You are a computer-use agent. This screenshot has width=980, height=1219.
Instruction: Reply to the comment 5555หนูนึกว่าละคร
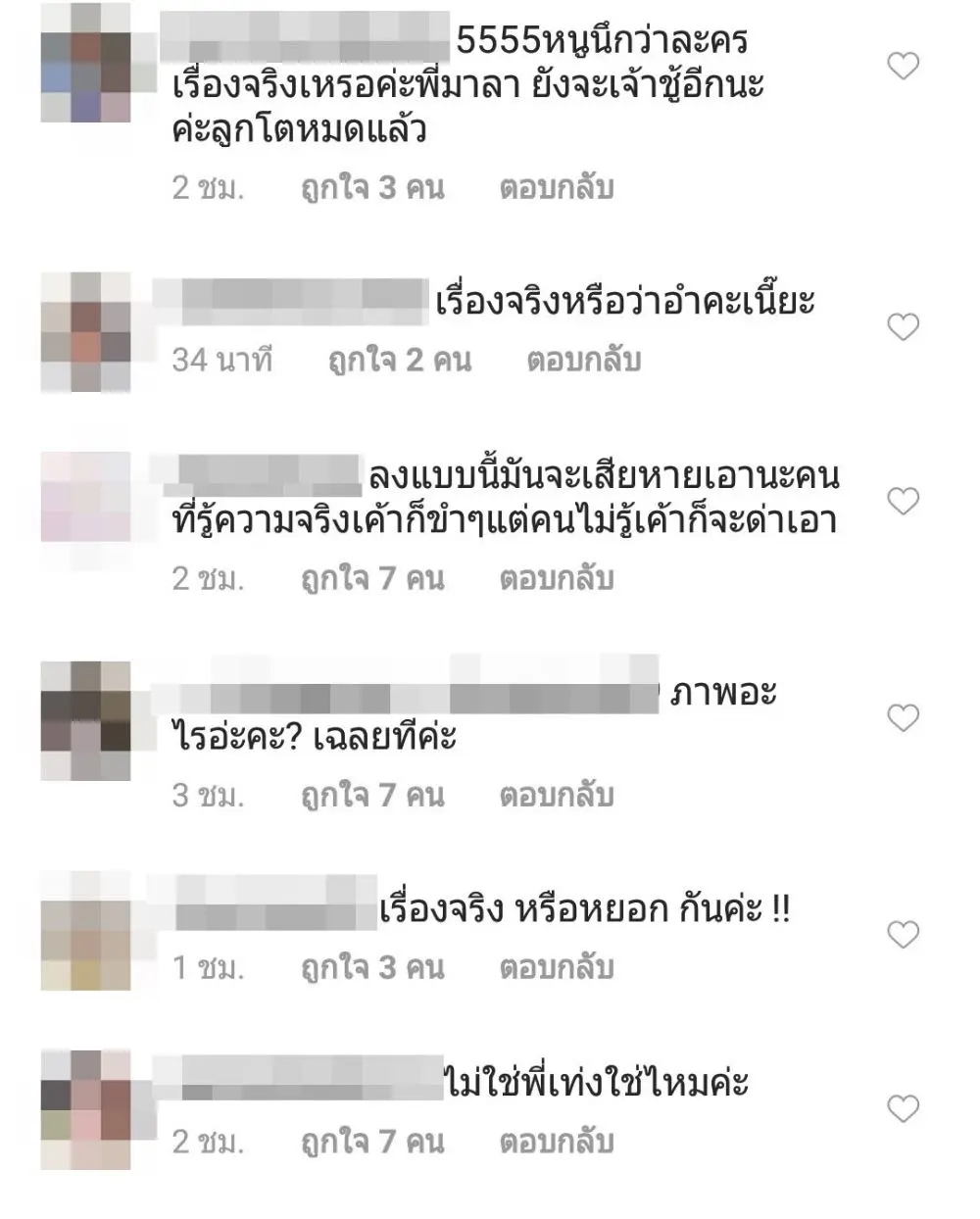556,187
